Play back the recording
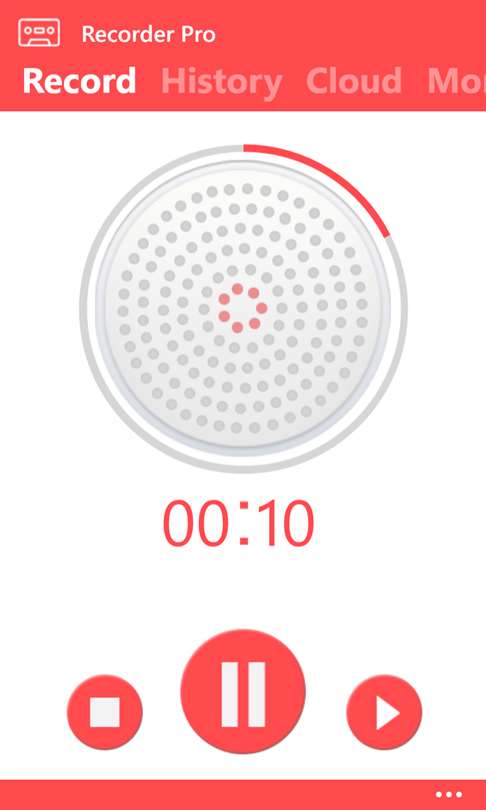The height and width of the screenshot is (810, 486). (x=384, y=712)
